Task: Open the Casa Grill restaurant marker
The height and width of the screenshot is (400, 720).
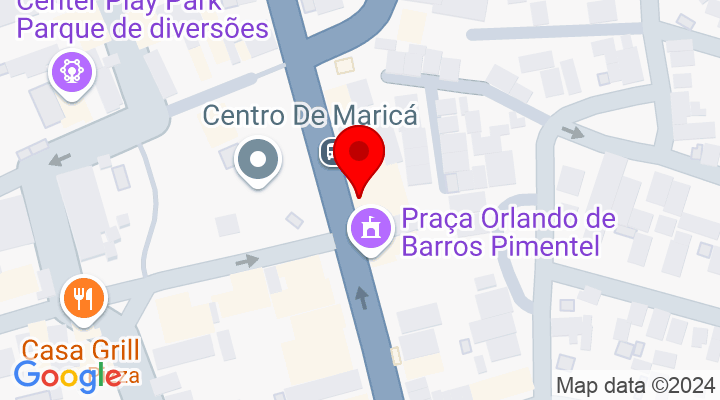Action: click(82, 298)
